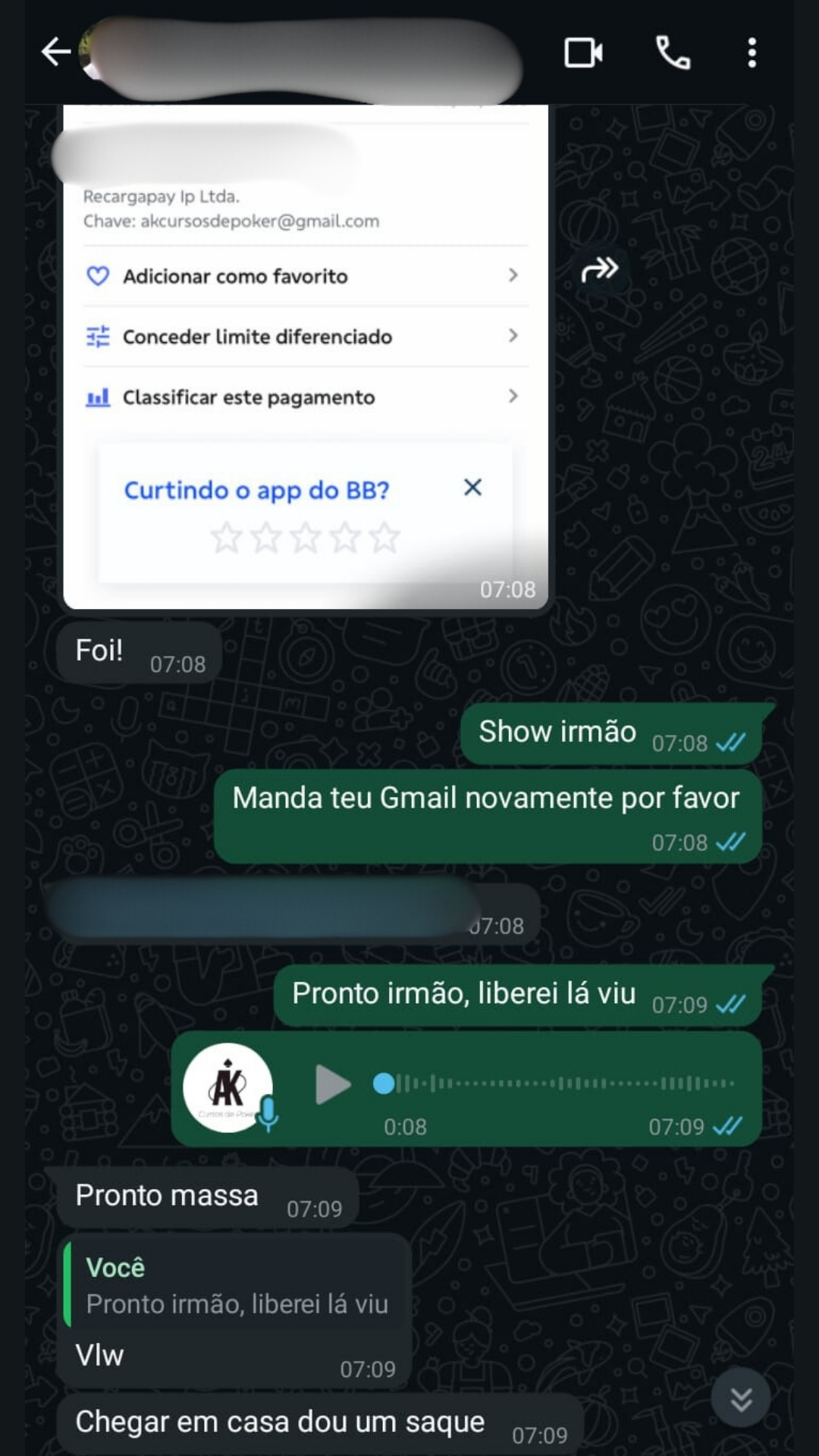Open the payment receipt image

(305, 356)
